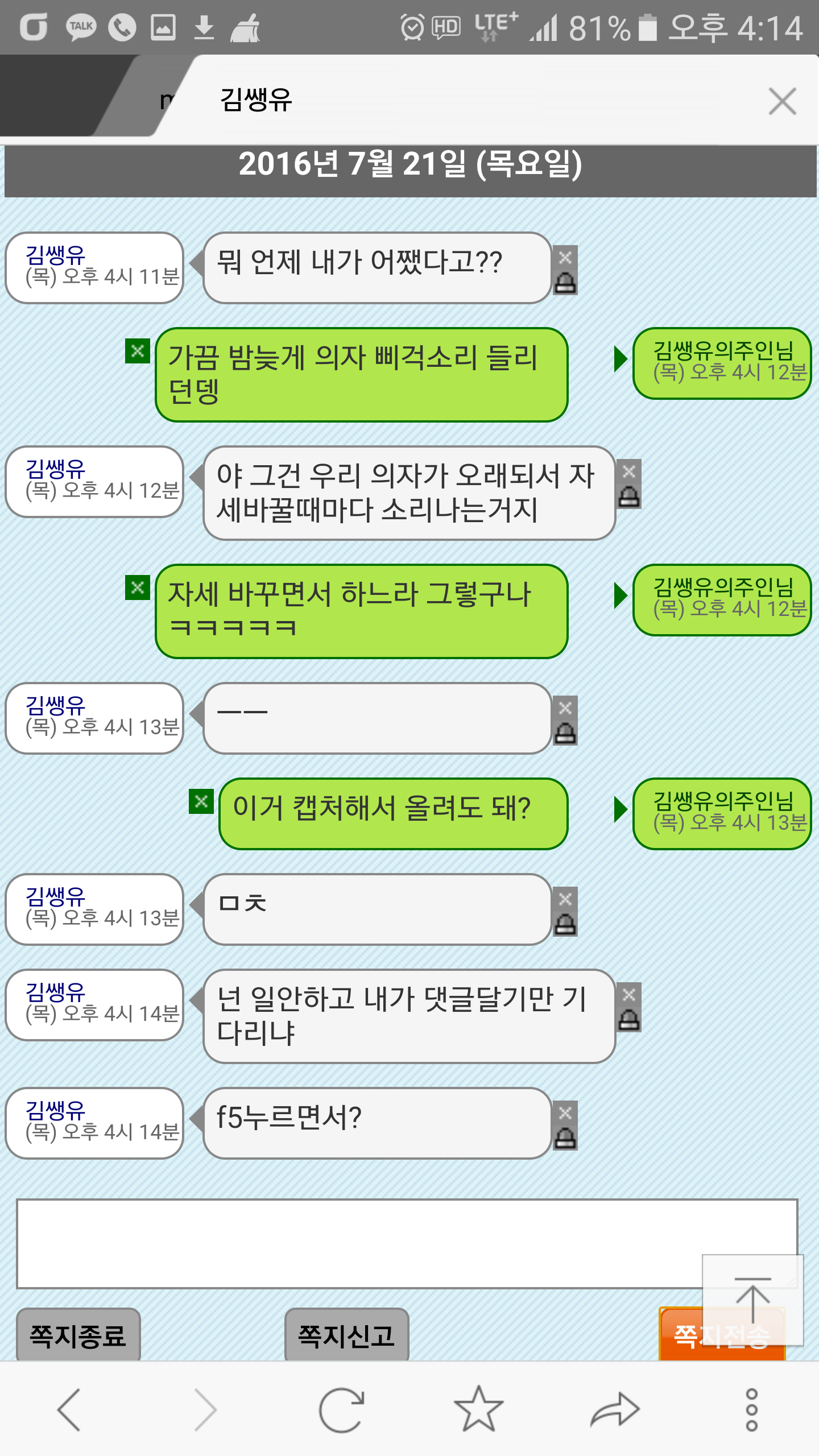
Task: Switch to the background tab on the left
Action: pos(85,97)
